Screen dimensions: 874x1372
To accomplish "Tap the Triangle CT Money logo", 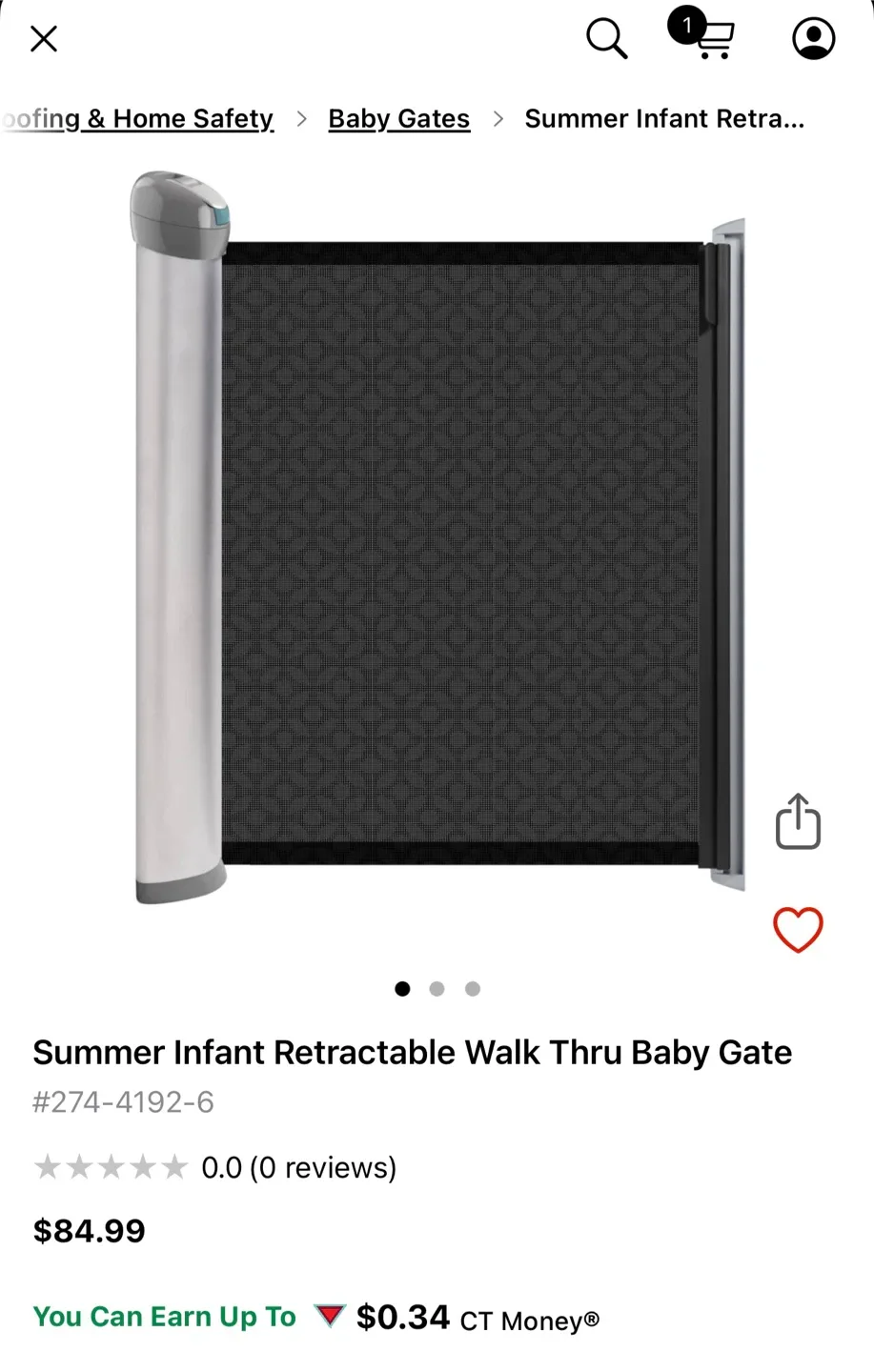I will click(x=329, y=1316).
